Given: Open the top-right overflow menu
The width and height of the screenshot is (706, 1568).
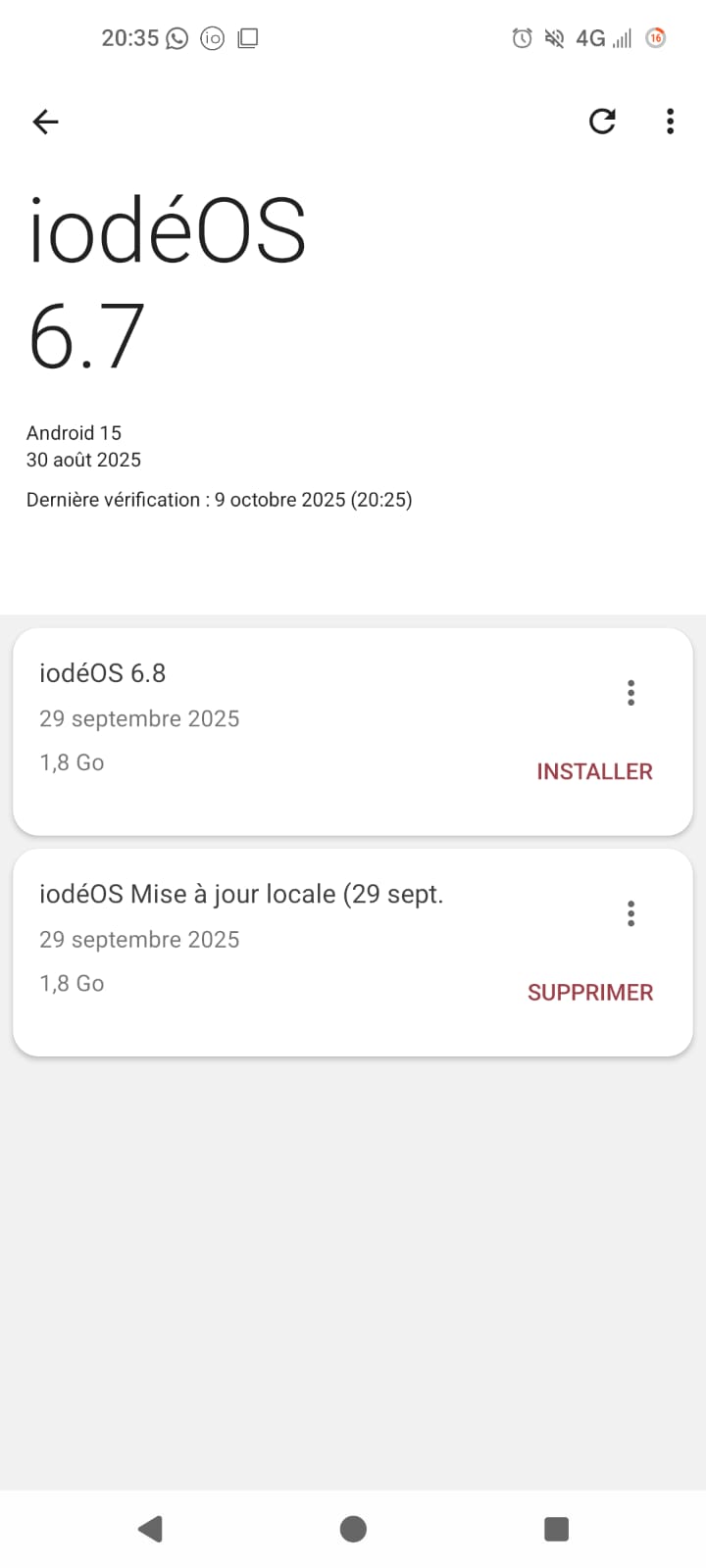Looking at the screenshot, I should [670, 122].
